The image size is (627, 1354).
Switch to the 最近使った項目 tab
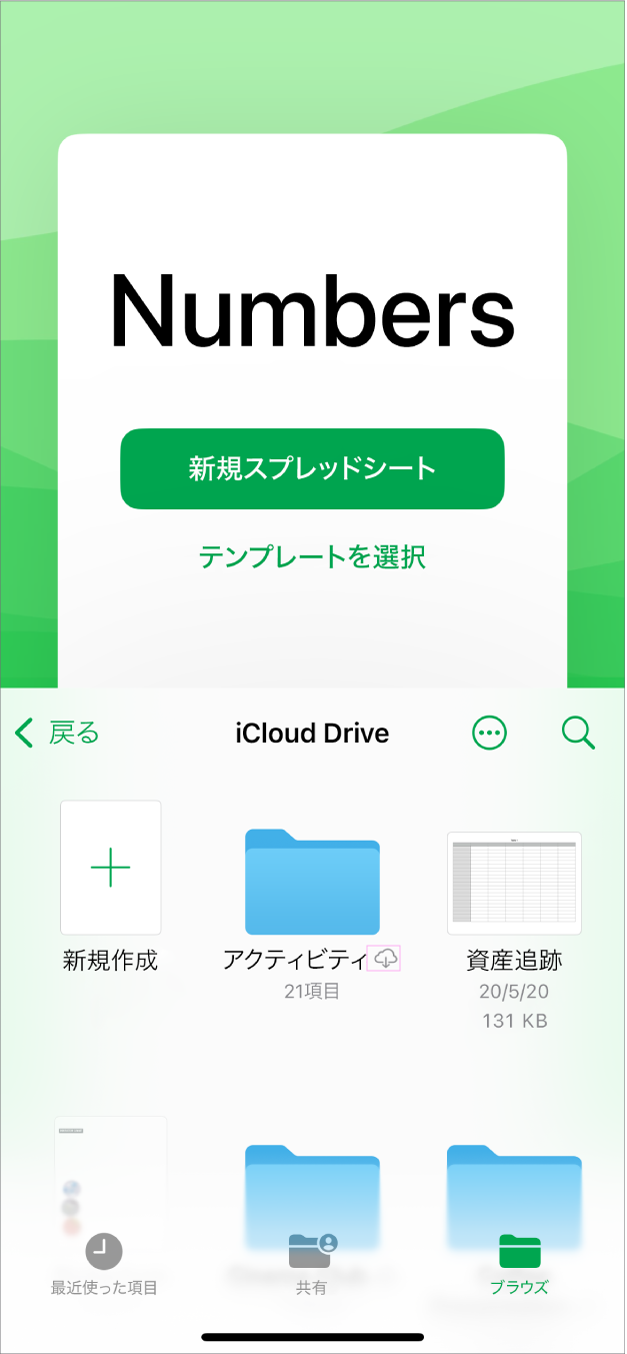tap(104, 1264)
